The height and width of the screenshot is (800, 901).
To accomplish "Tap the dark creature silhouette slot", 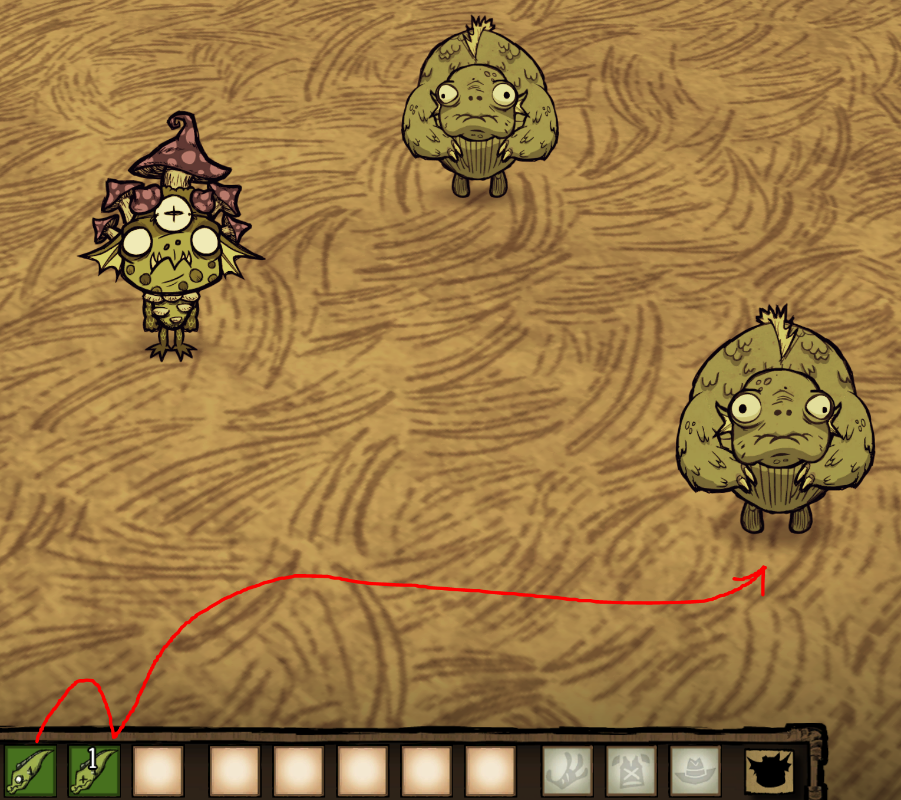I will [x=770, y=771].
